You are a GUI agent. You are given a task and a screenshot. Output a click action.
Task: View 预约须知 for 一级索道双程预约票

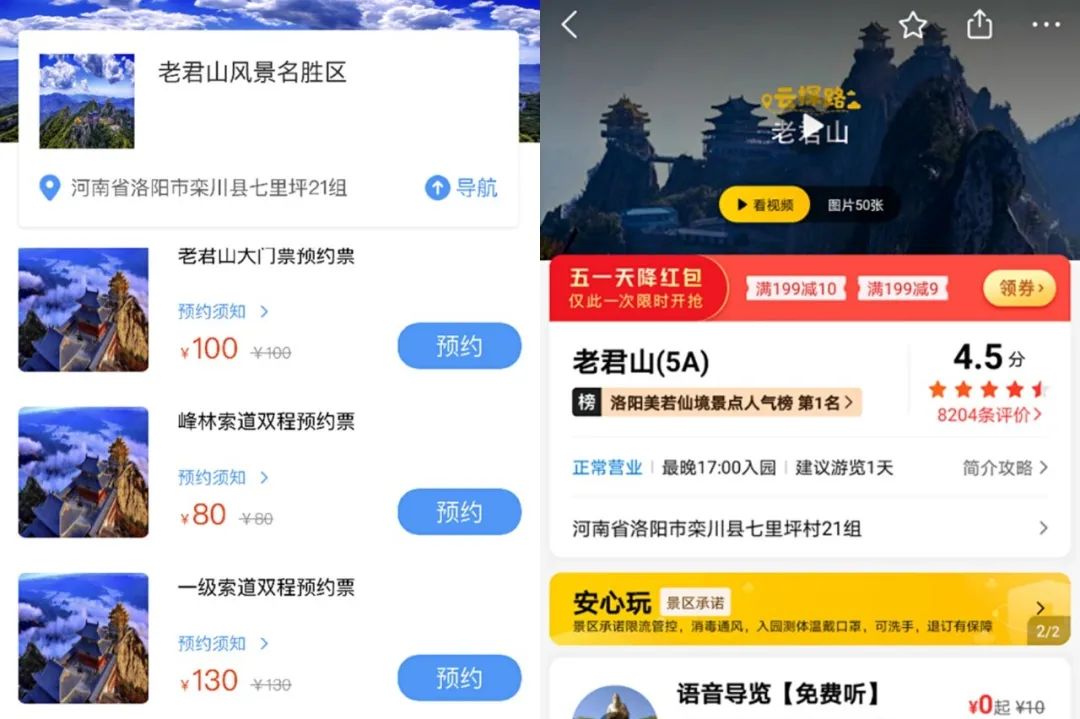[222, 643]
